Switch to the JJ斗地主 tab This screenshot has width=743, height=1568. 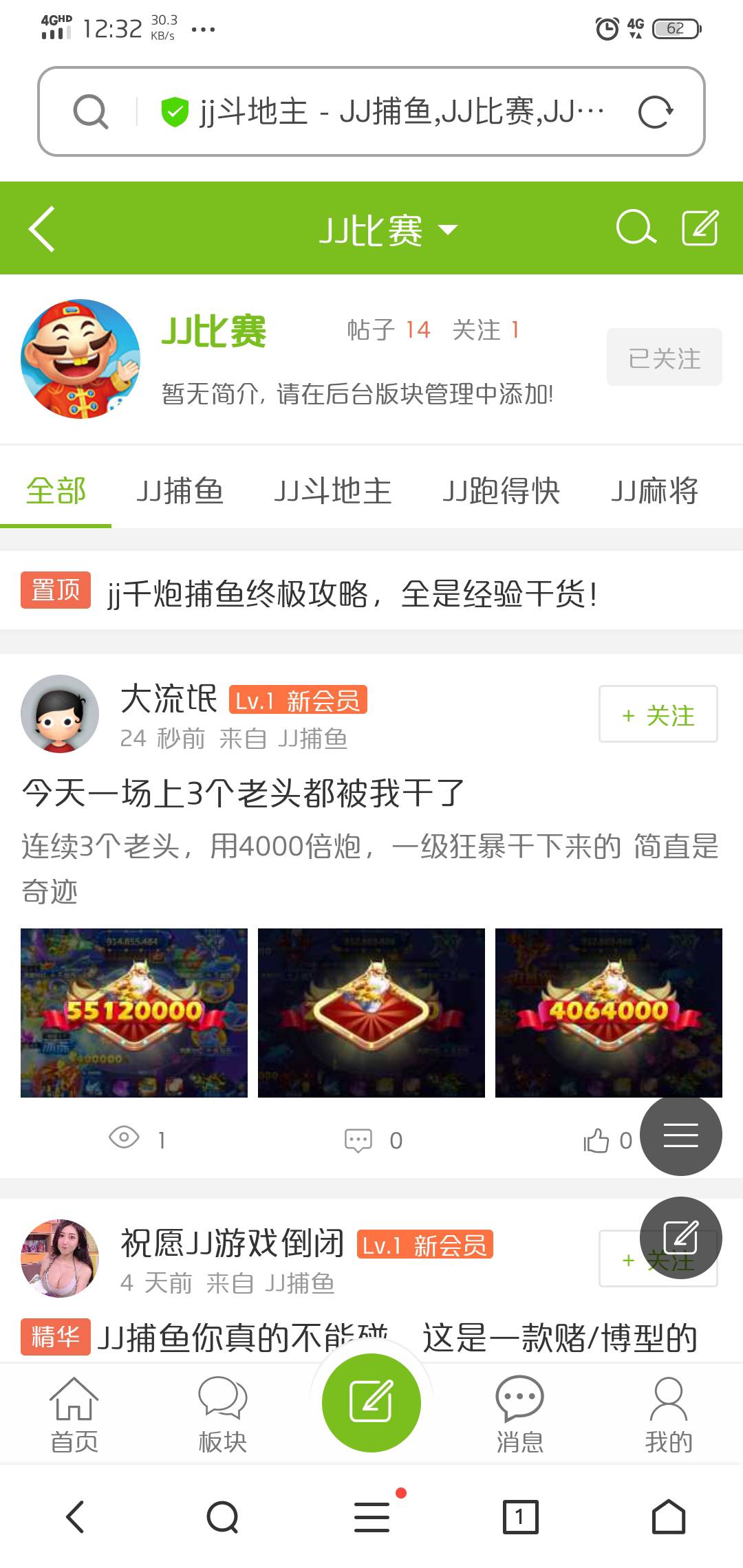(x=333, y=492)
